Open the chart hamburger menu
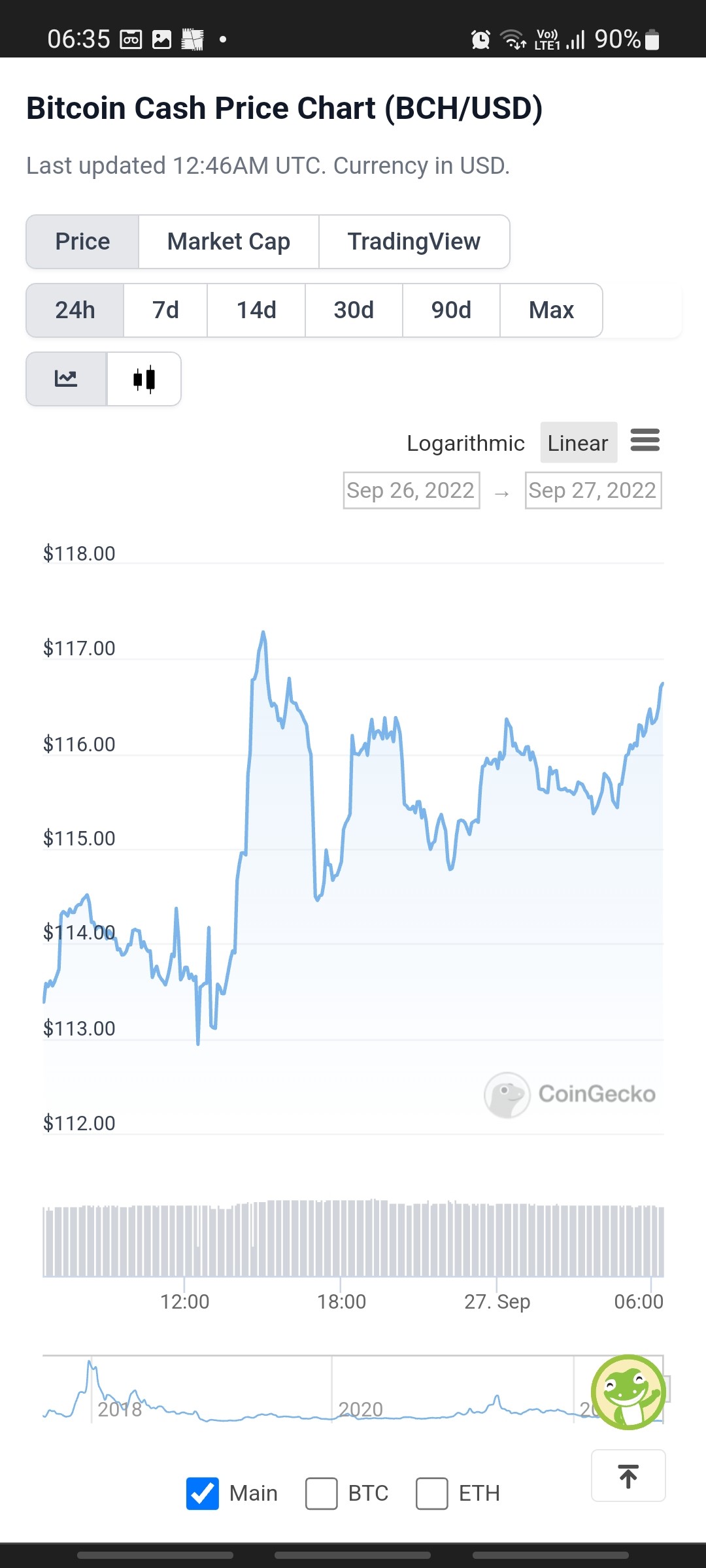Image resolution: width=706 pixels, height=1568 pixels. coord(645,440)
